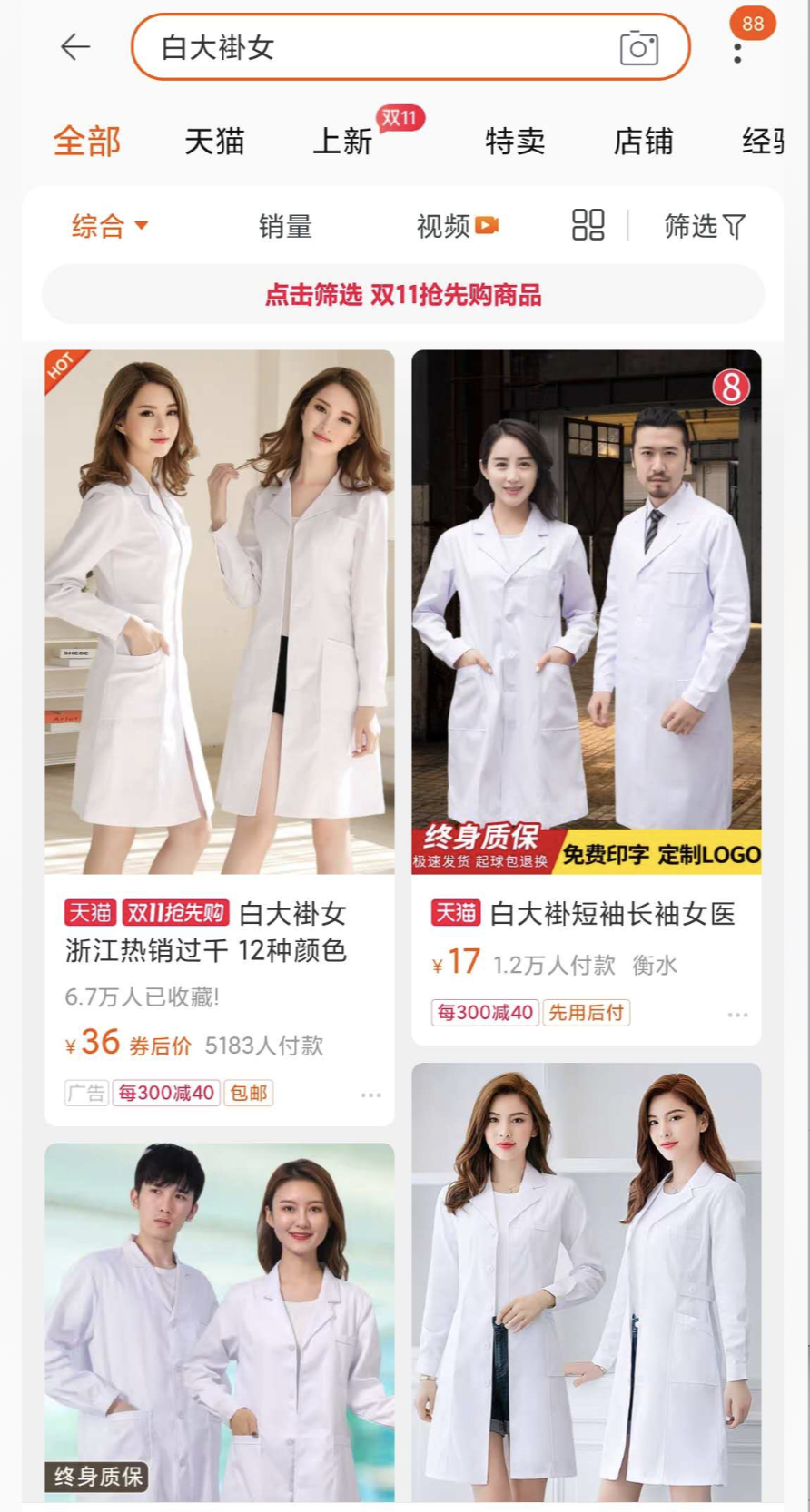This screenshot has width=810, height=1512.
Task: Expand the 综合 sort dropdown
Action: click(x=109, y=226)
